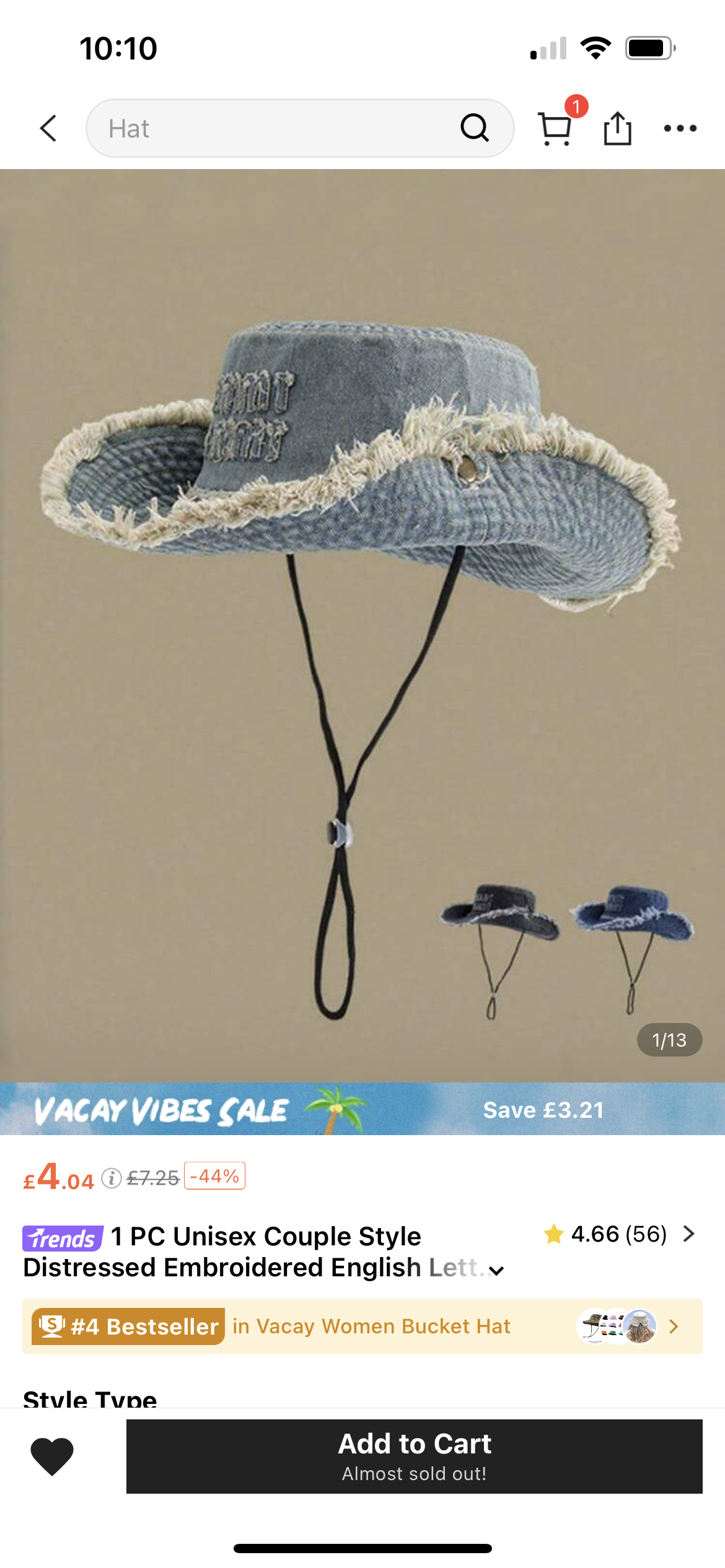Show price info details
This screenshot has width=725, height=1568.
click(111, 1178)
